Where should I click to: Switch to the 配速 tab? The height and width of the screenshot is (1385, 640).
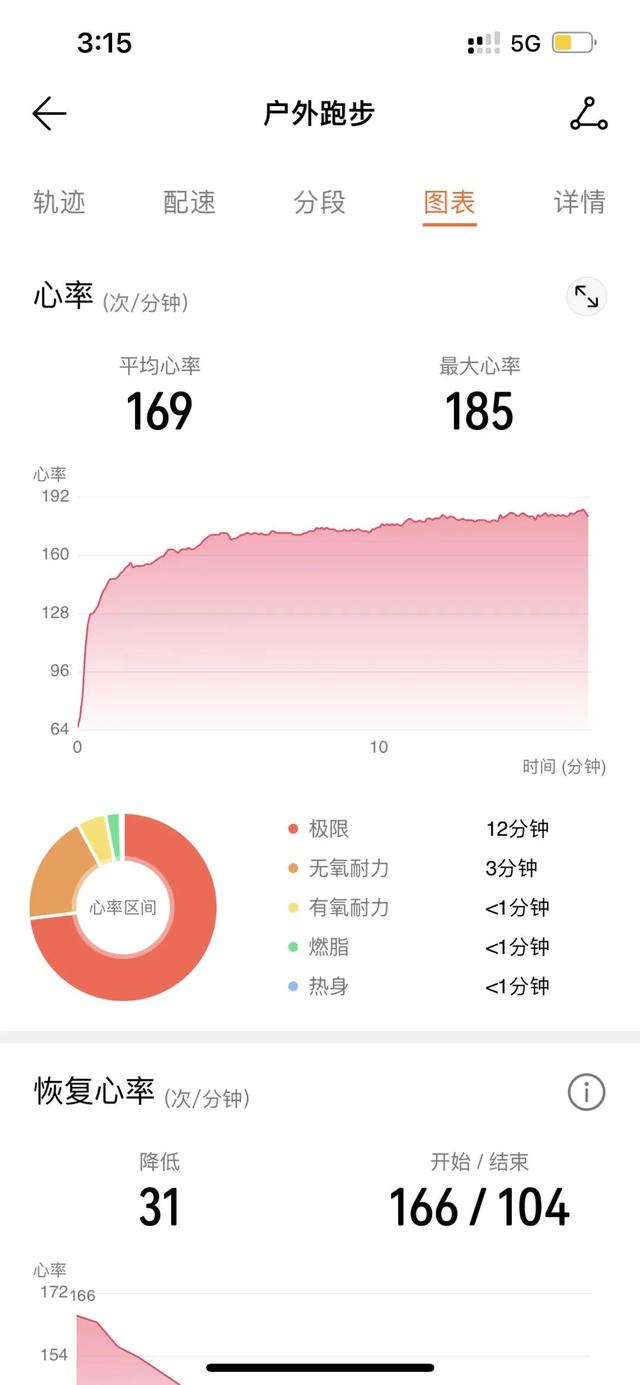pos(189,202)
